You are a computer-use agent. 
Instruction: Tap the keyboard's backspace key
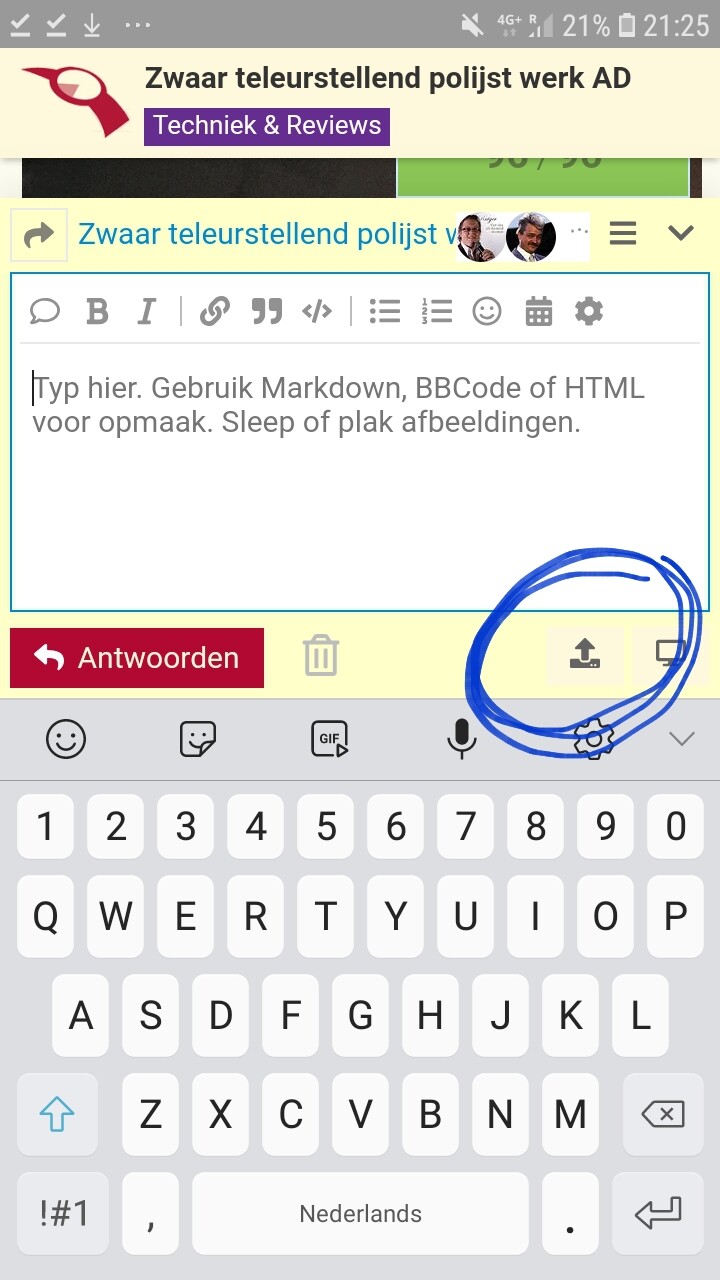click(x=660, y=1114)
